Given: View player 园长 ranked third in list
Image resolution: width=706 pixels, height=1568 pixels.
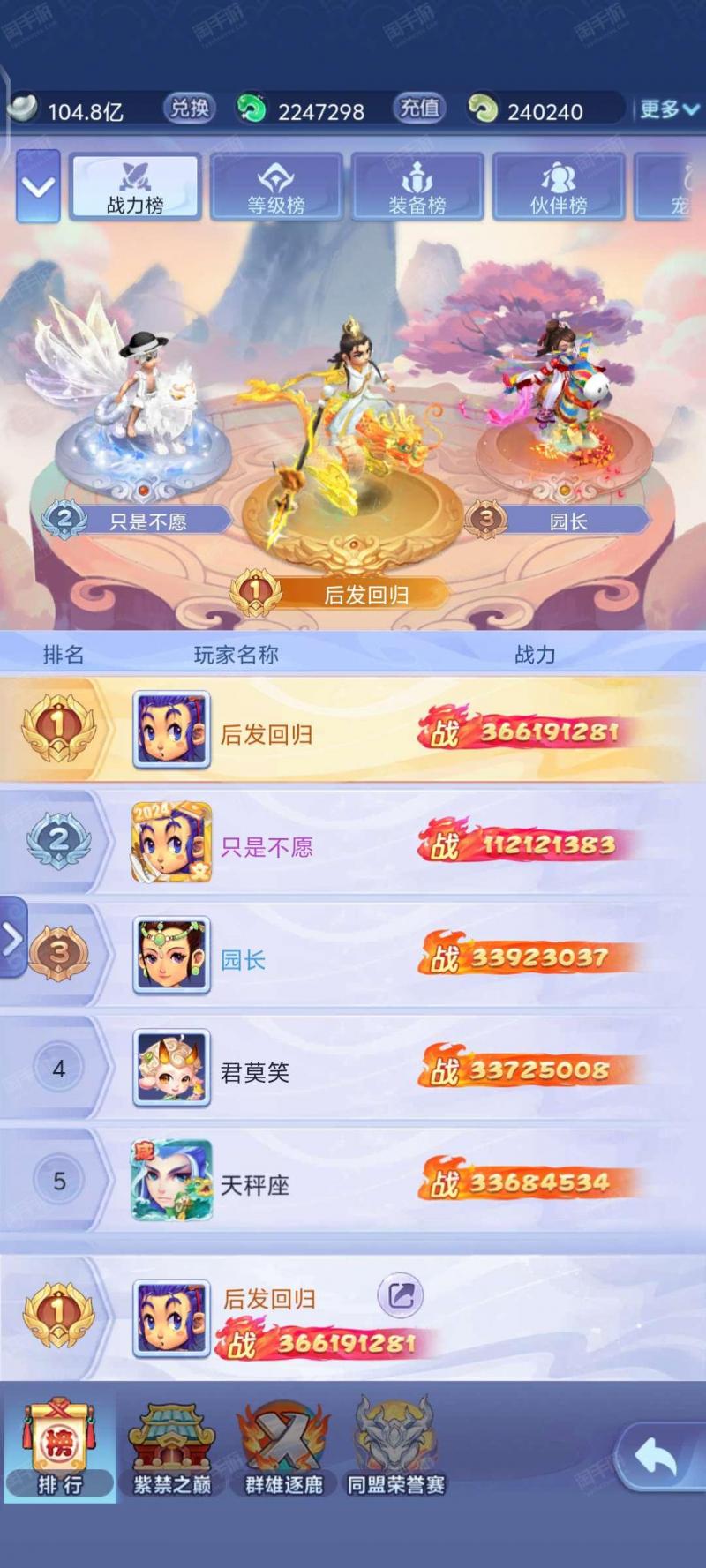Looking at the screenshot, I should point(353,956).
